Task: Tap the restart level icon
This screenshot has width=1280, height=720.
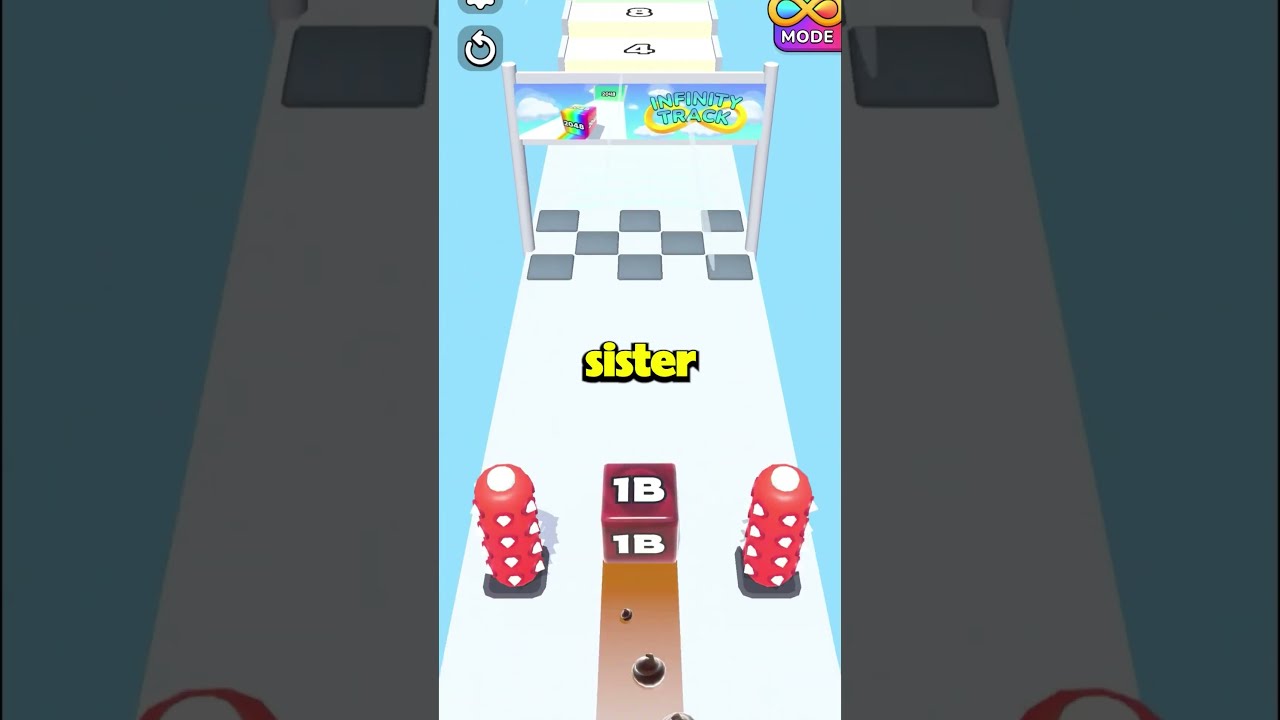Action: tap(480, 48)
